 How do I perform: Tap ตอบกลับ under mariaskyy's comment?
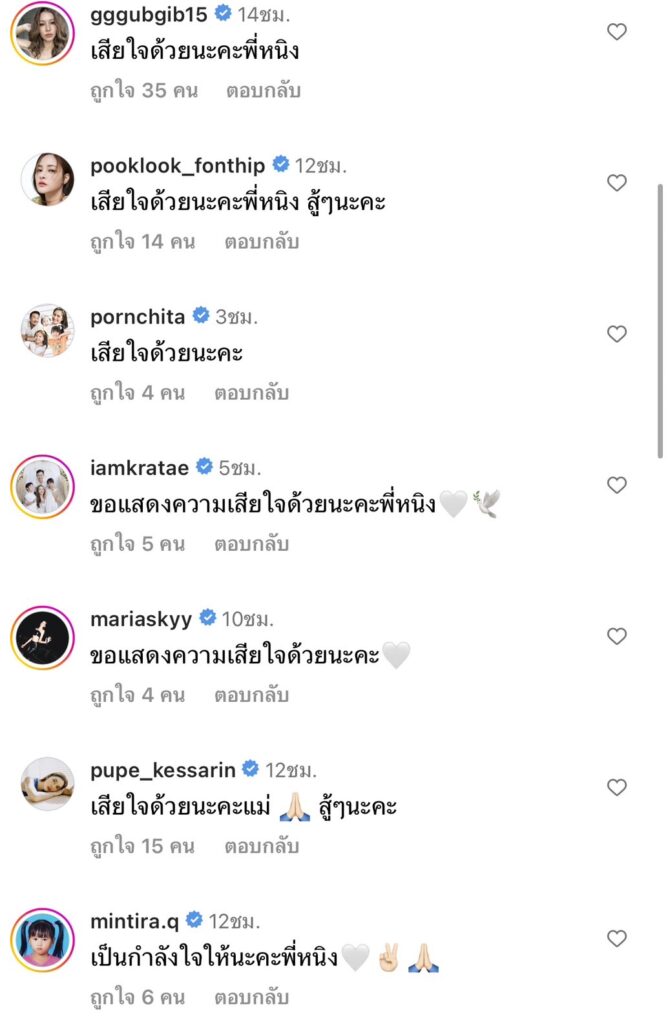pos(251,695)
